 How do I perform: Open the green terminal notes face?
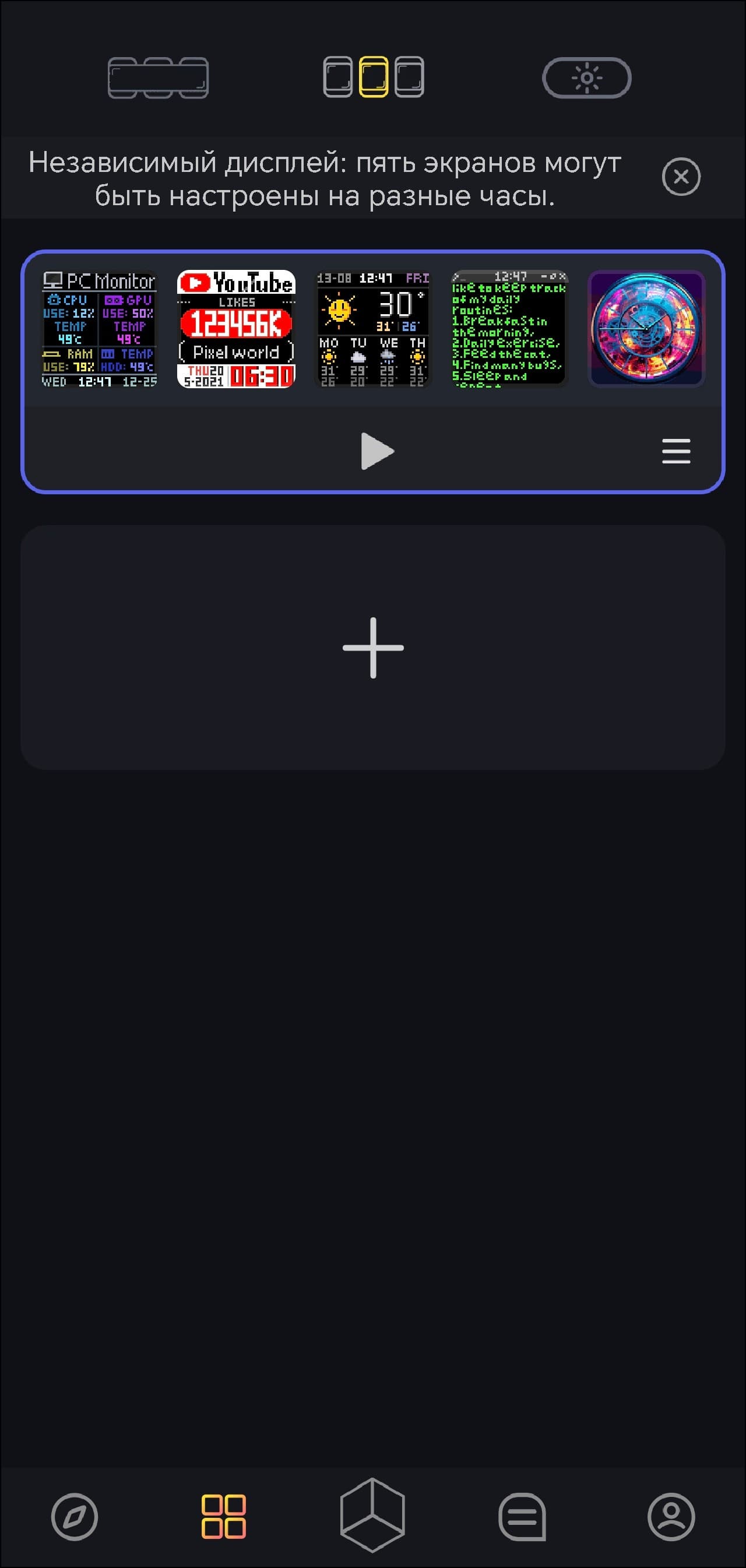(509, 329)
